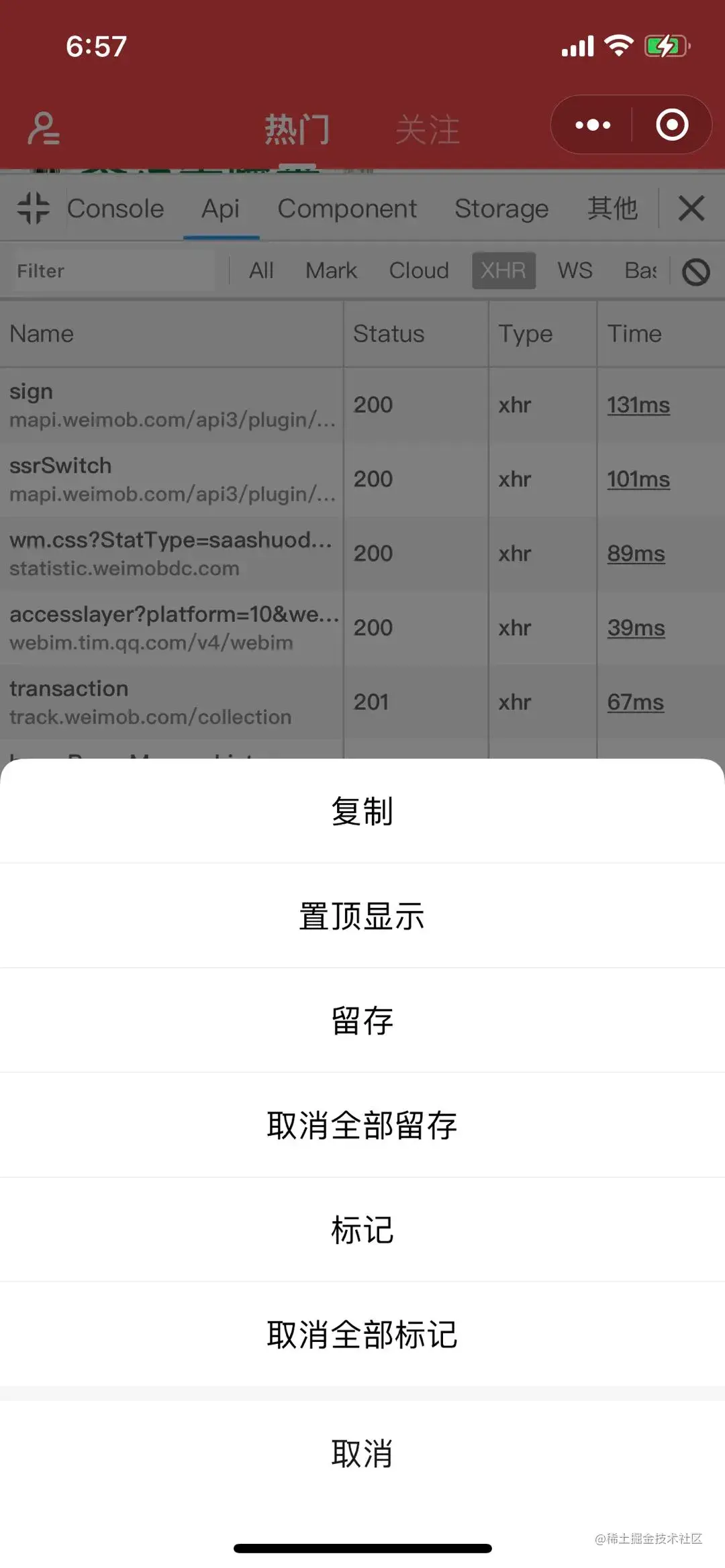Viewport: 725px width, 1568px height.
Task: Select 复制 from the action sheet
Action: coord(362,811)
